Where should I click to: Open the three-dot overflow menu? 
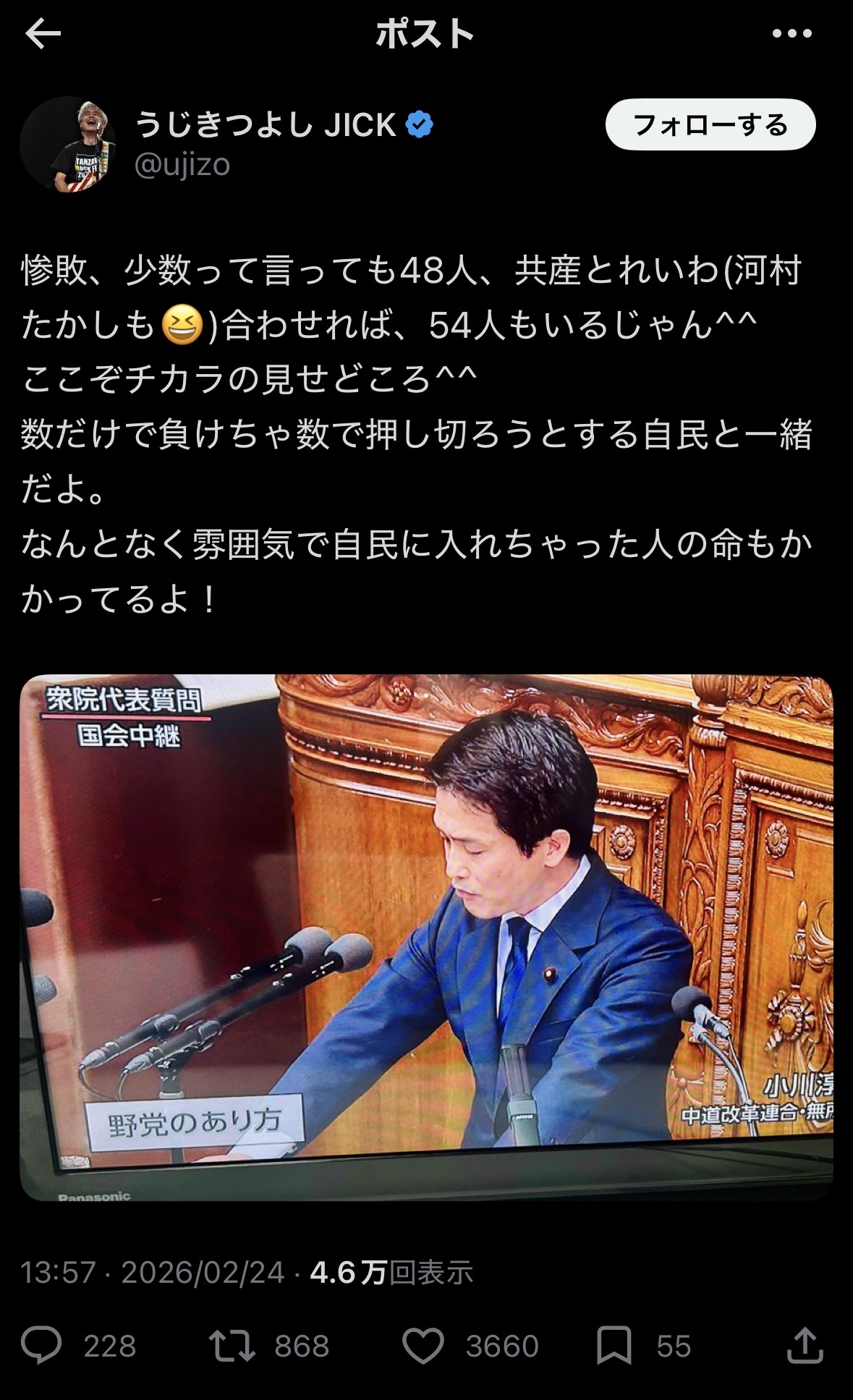tap(792, 33)
